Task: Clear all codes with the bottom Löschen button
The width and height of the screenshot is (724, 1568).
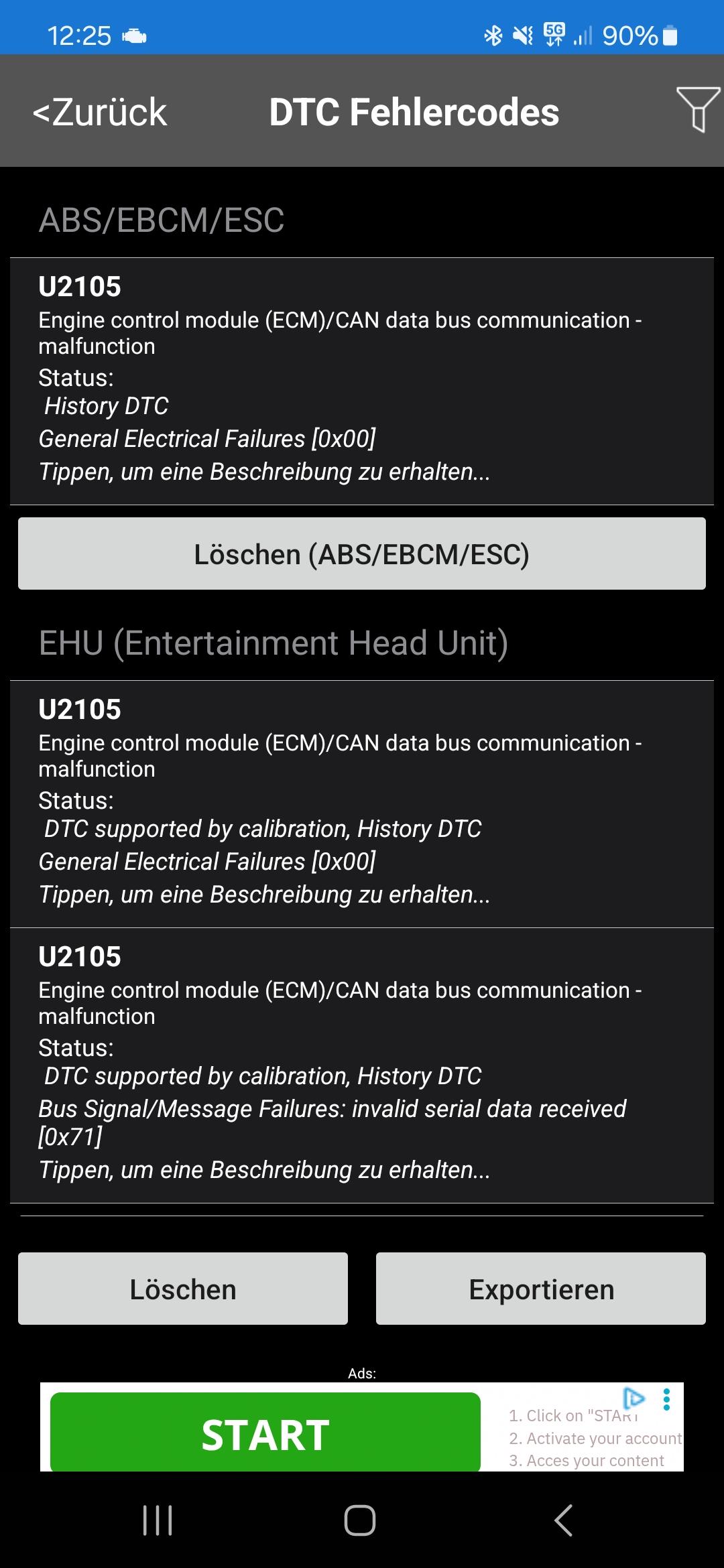Action: click(x=183, y=1289)
